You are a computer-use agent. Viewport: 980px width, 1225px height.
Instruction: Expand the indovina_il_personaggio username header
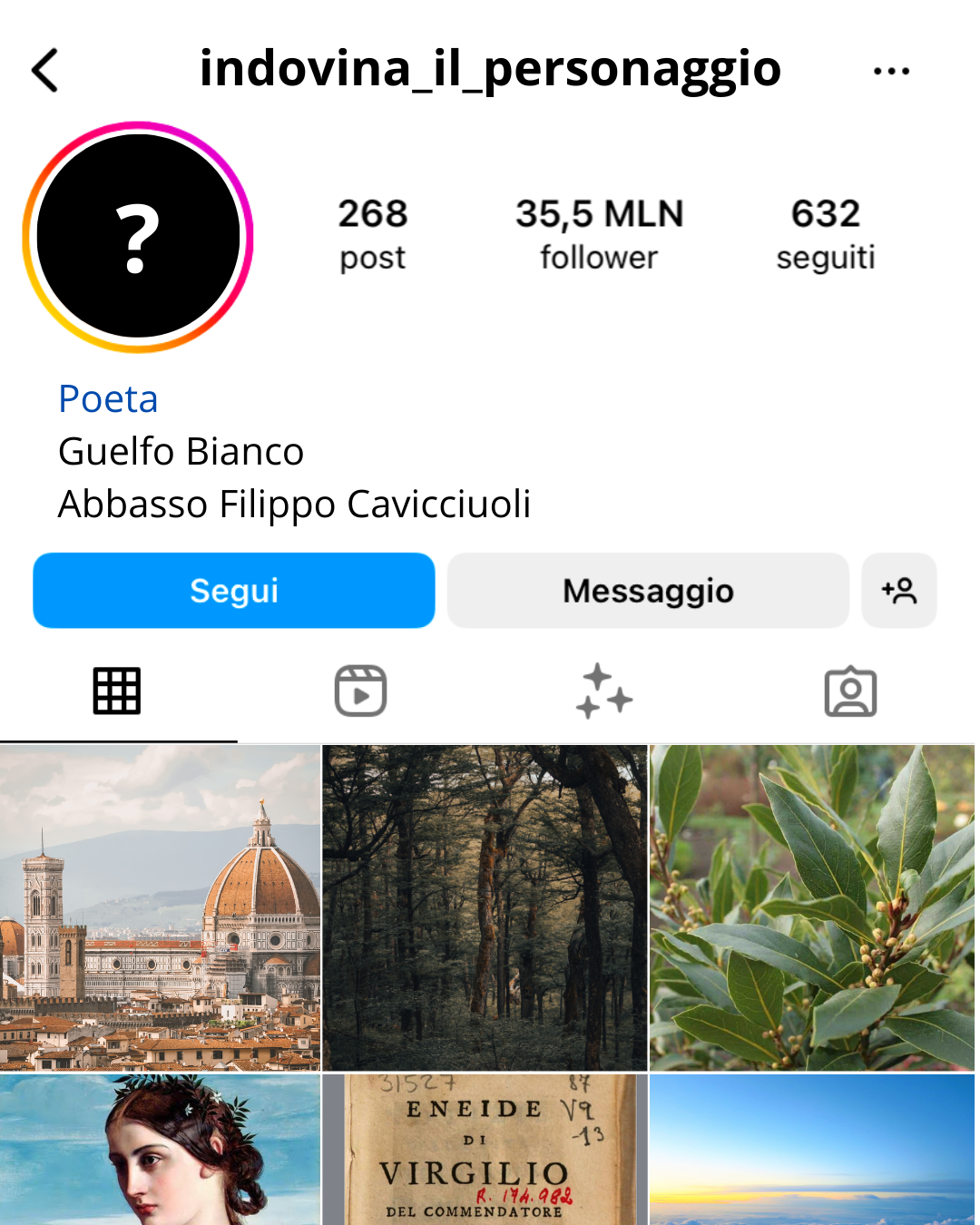tap(490, 68)
